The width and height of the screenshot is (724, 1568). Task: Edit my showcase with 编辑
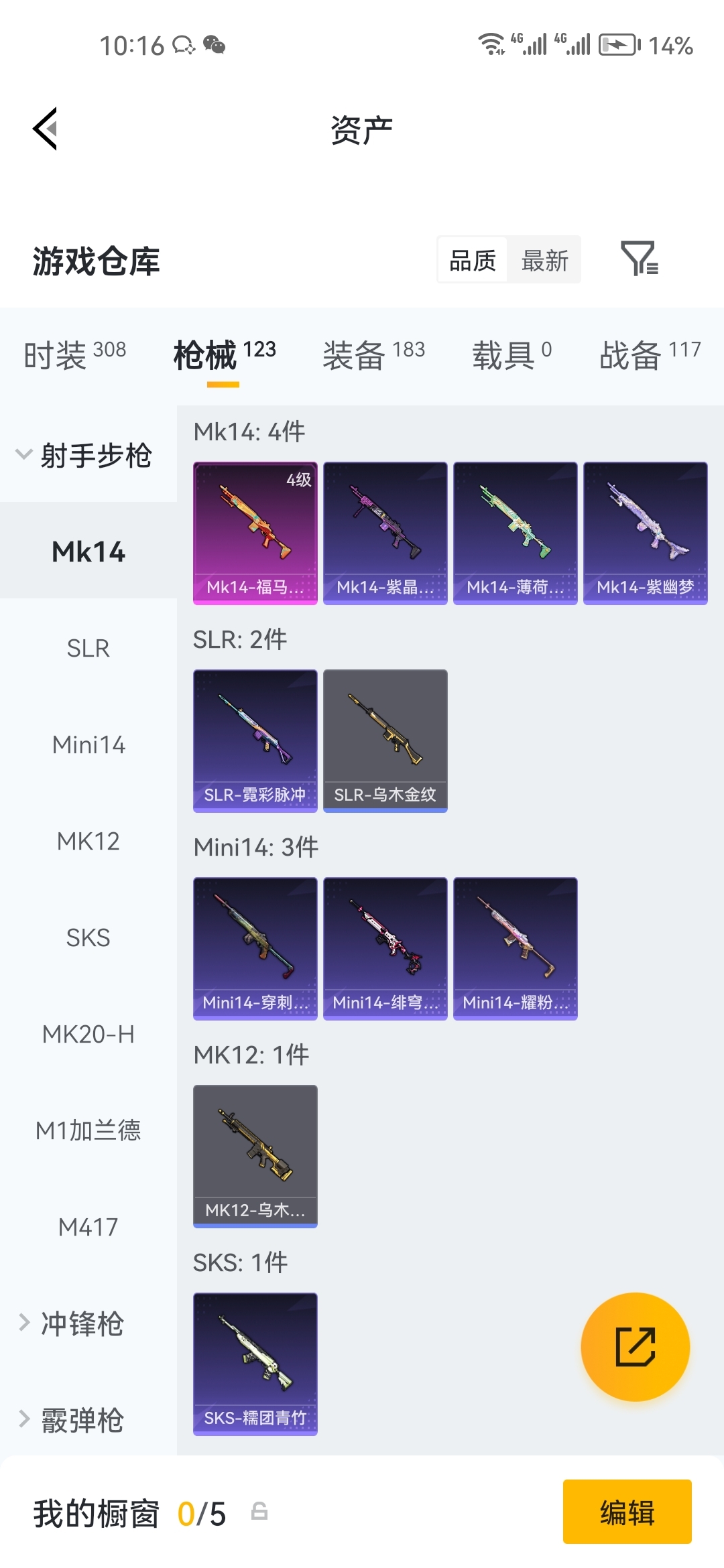tap(627, 1512)
